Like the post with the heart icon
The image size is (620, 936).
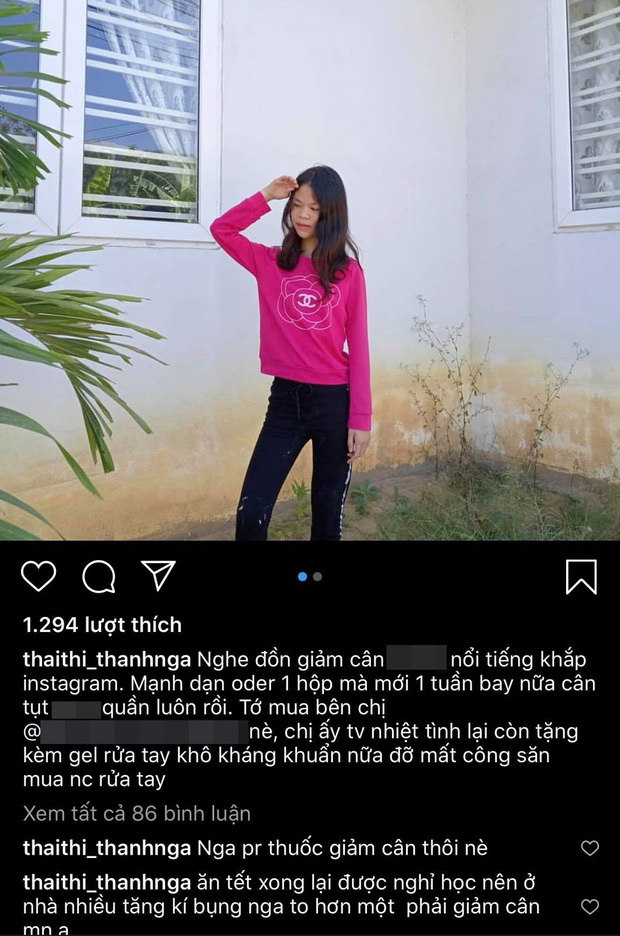(x=39, y=576)
